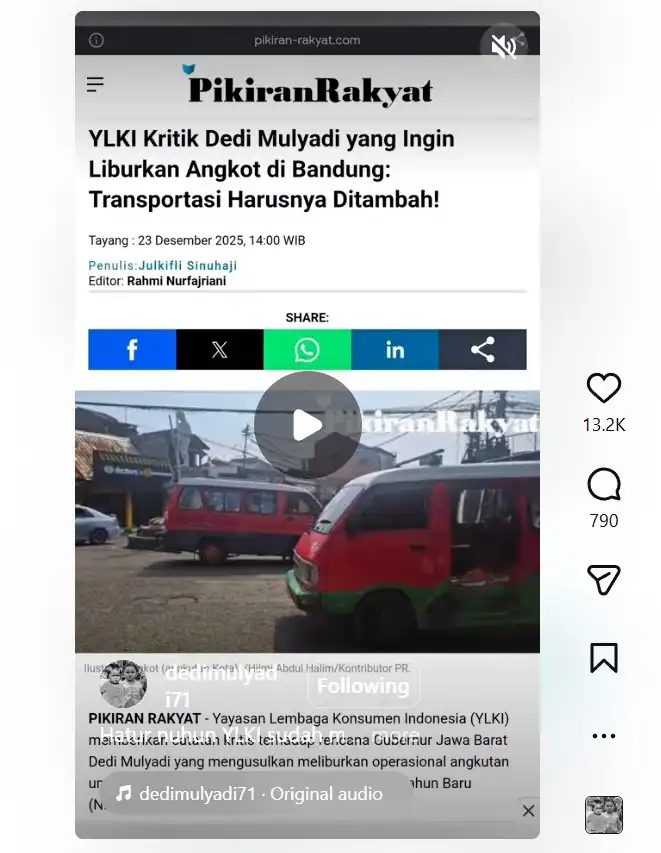This screenshot has height=853, width=661.
Task: Open dedimulyadi71's profile avatar
Action: tap(124, 685)
